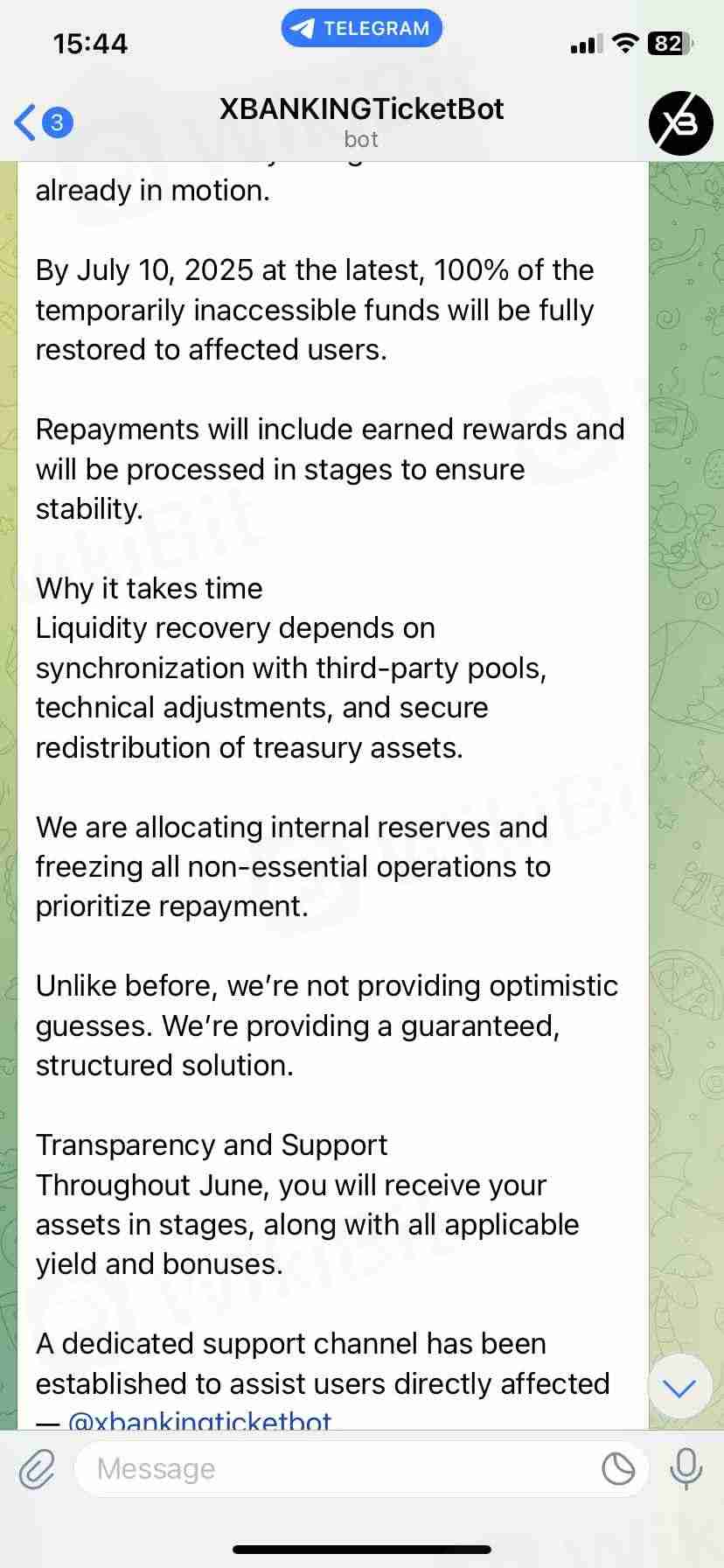The width and height of the screenshot is (724, 1568).
Task: Return to the previous app via Telegram pill
Action: pyautogui.click(x=362, y=29)
